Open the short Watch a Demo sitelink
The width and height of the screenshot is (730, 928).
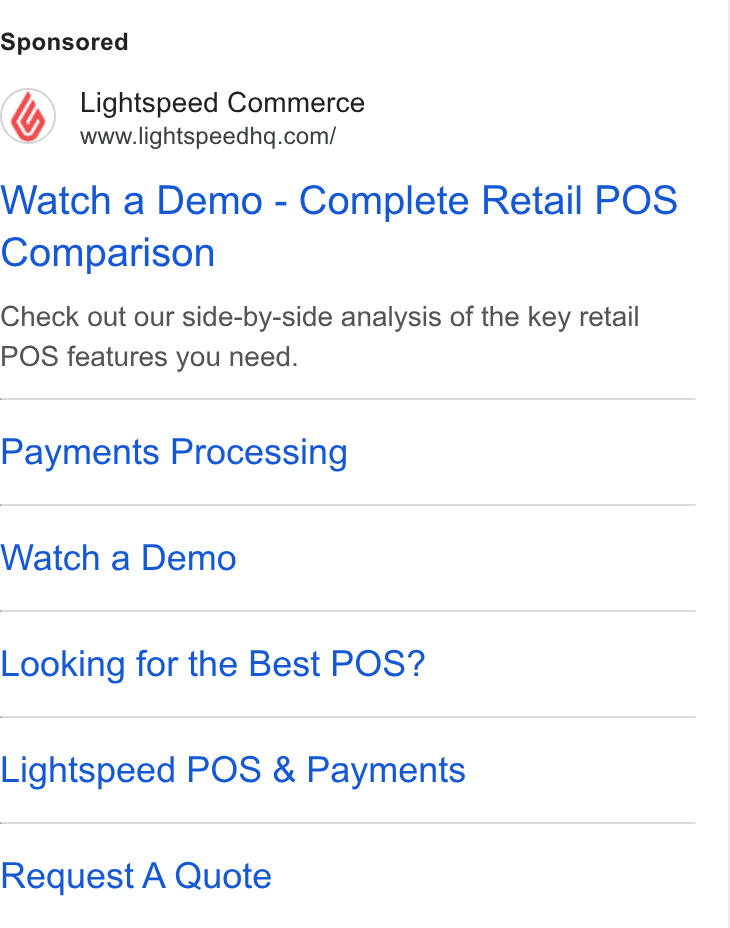(x=118, y=558)
